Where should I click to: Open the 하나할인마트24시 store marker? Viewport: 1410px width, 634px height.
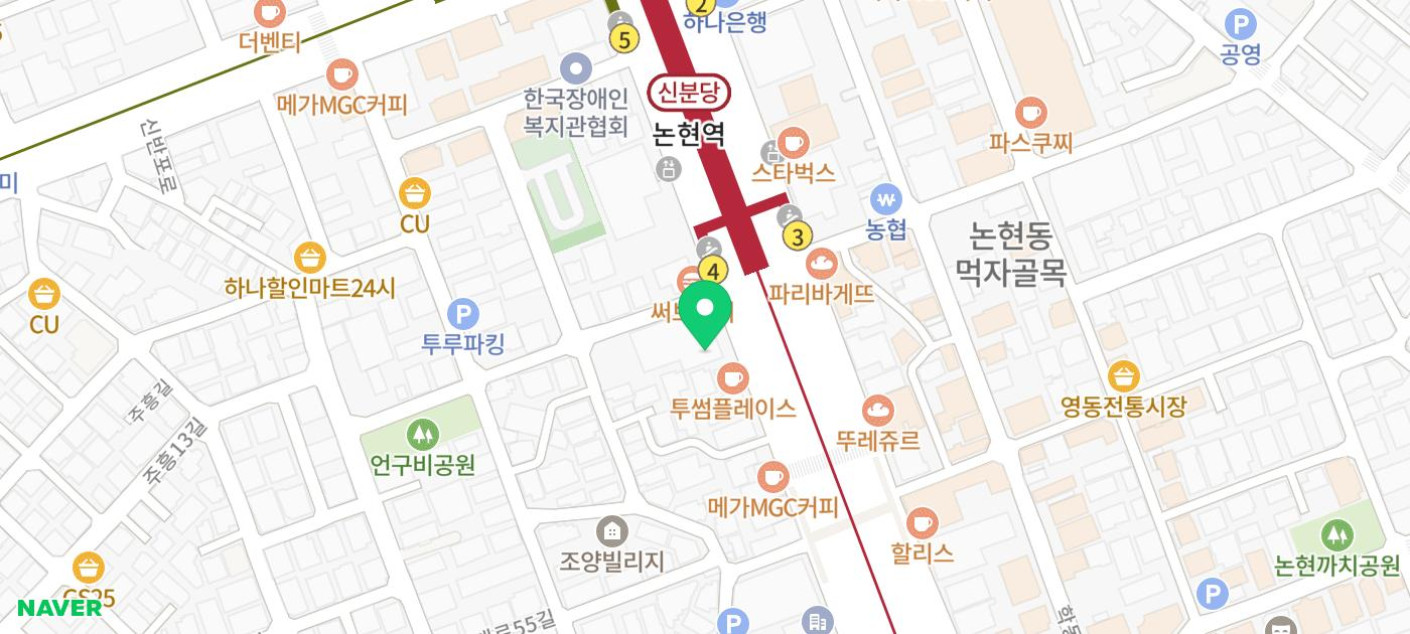[310, 258]
